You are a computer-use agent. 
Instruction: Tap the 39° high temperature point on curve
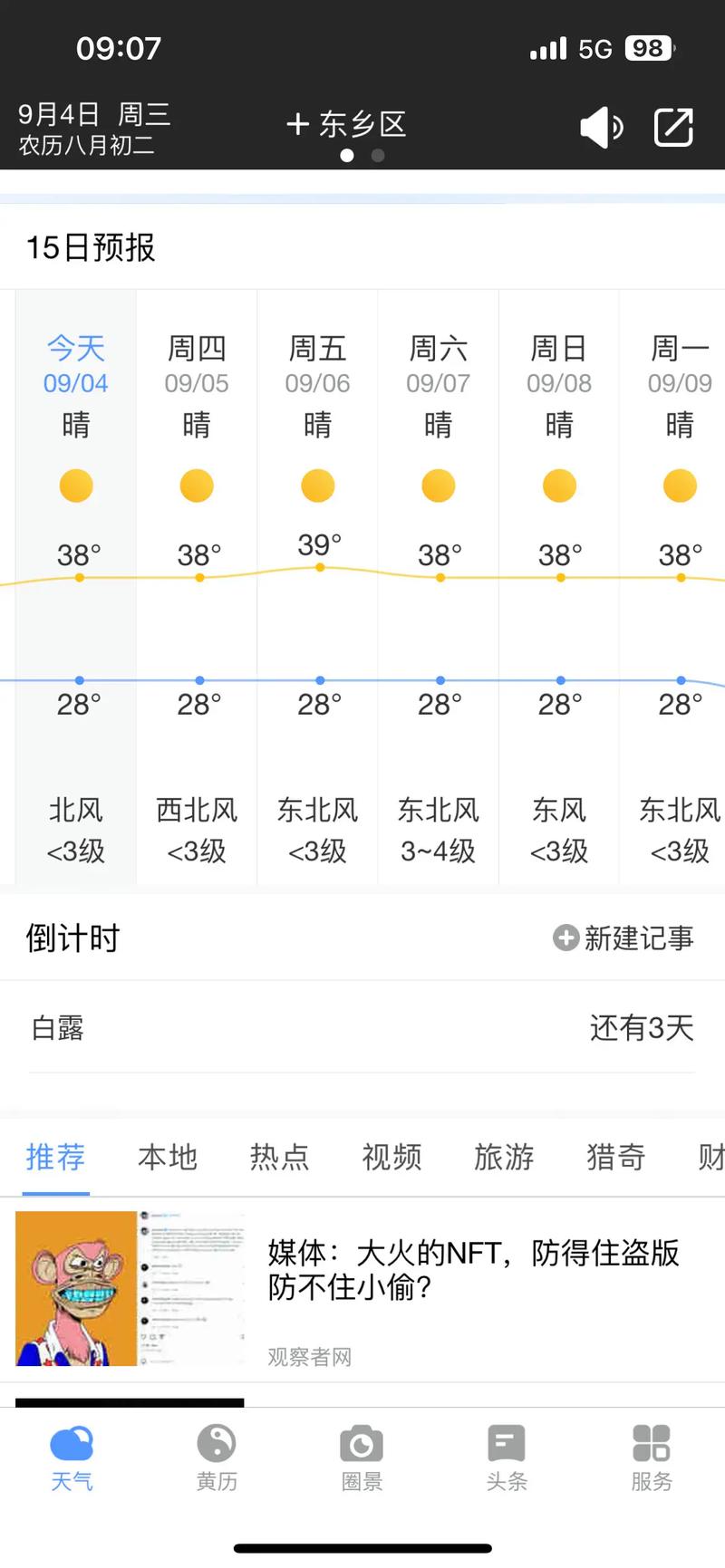(319, 567)
